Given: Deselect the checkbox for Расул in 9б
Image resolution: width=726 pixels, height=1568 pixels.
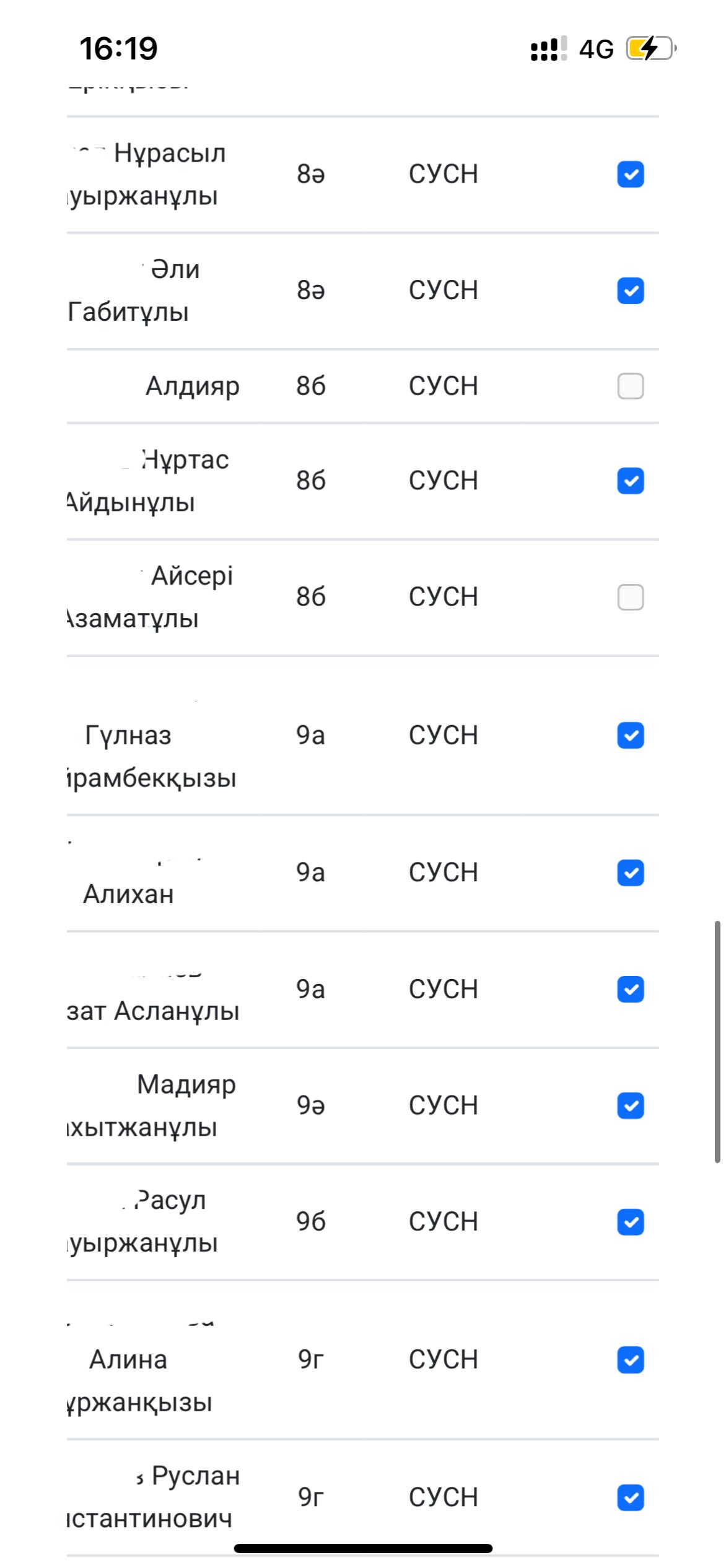Looking at the screenshot, I should [631, 1222].
